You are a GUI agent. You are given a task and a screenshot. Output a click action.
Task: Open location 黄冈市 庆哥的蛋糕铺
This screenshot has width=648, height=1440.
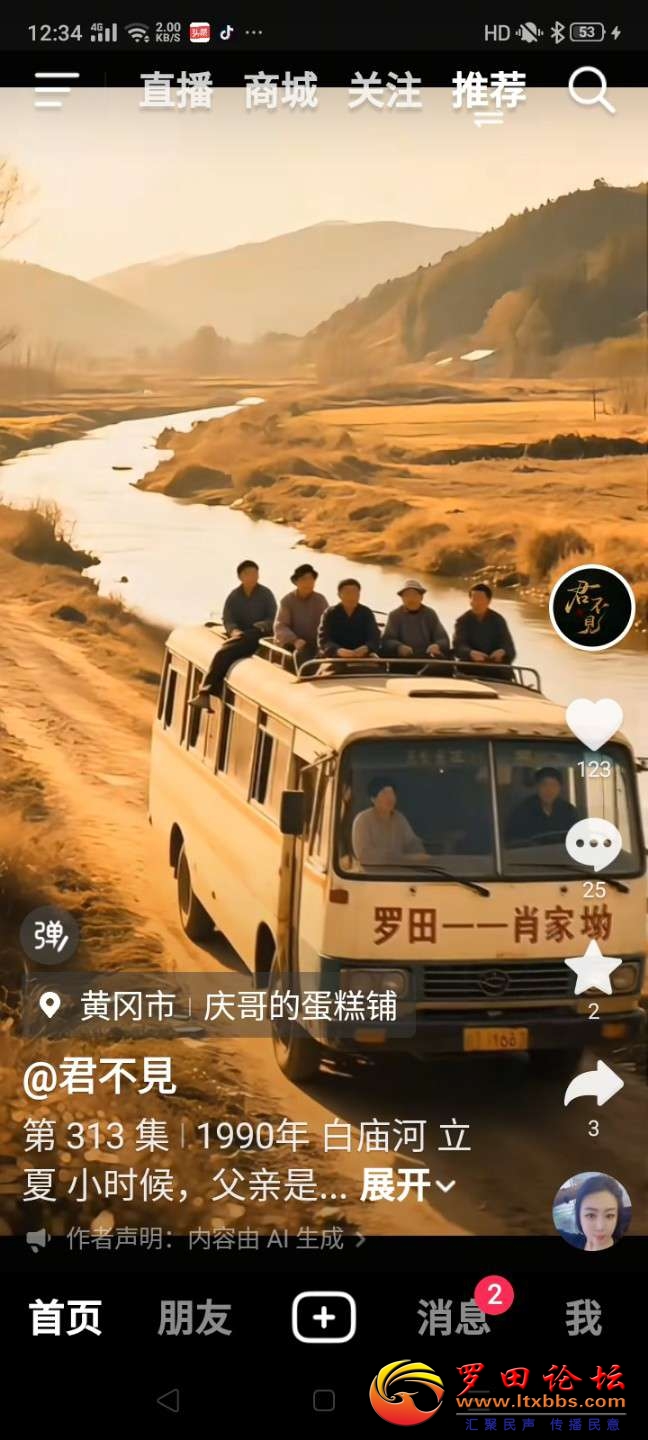220,1006
